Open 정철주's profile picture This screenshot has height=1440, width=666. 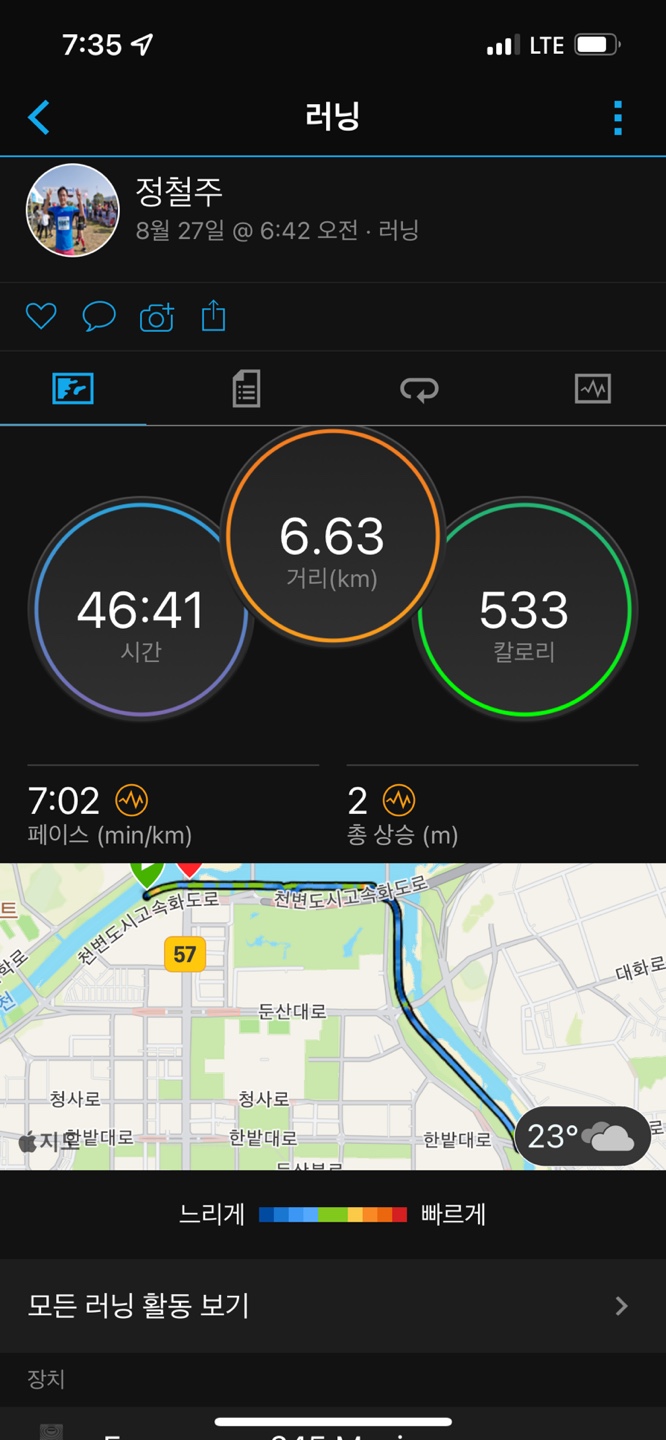tap(72, 211)
